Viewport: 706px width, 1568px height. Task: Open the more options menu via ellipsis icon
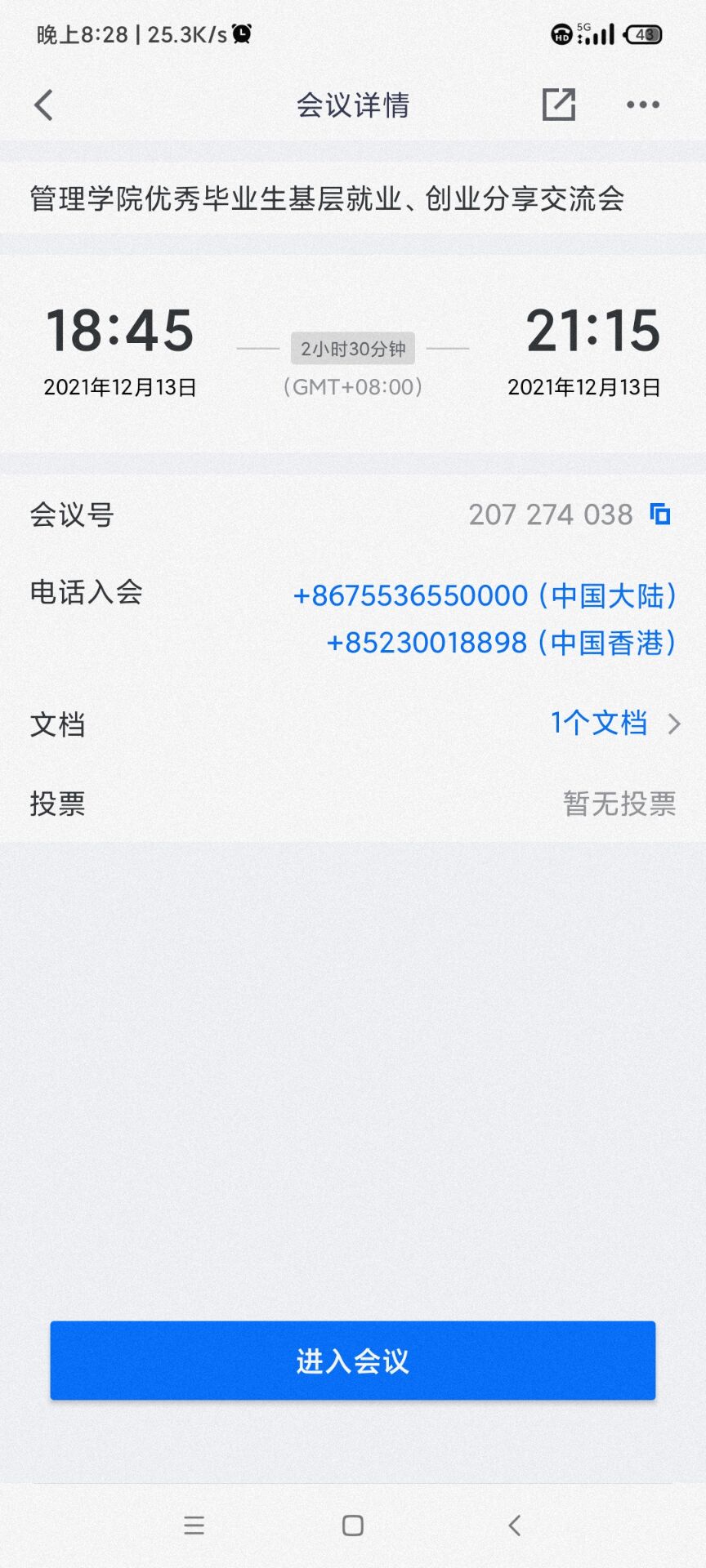point(642,105)
